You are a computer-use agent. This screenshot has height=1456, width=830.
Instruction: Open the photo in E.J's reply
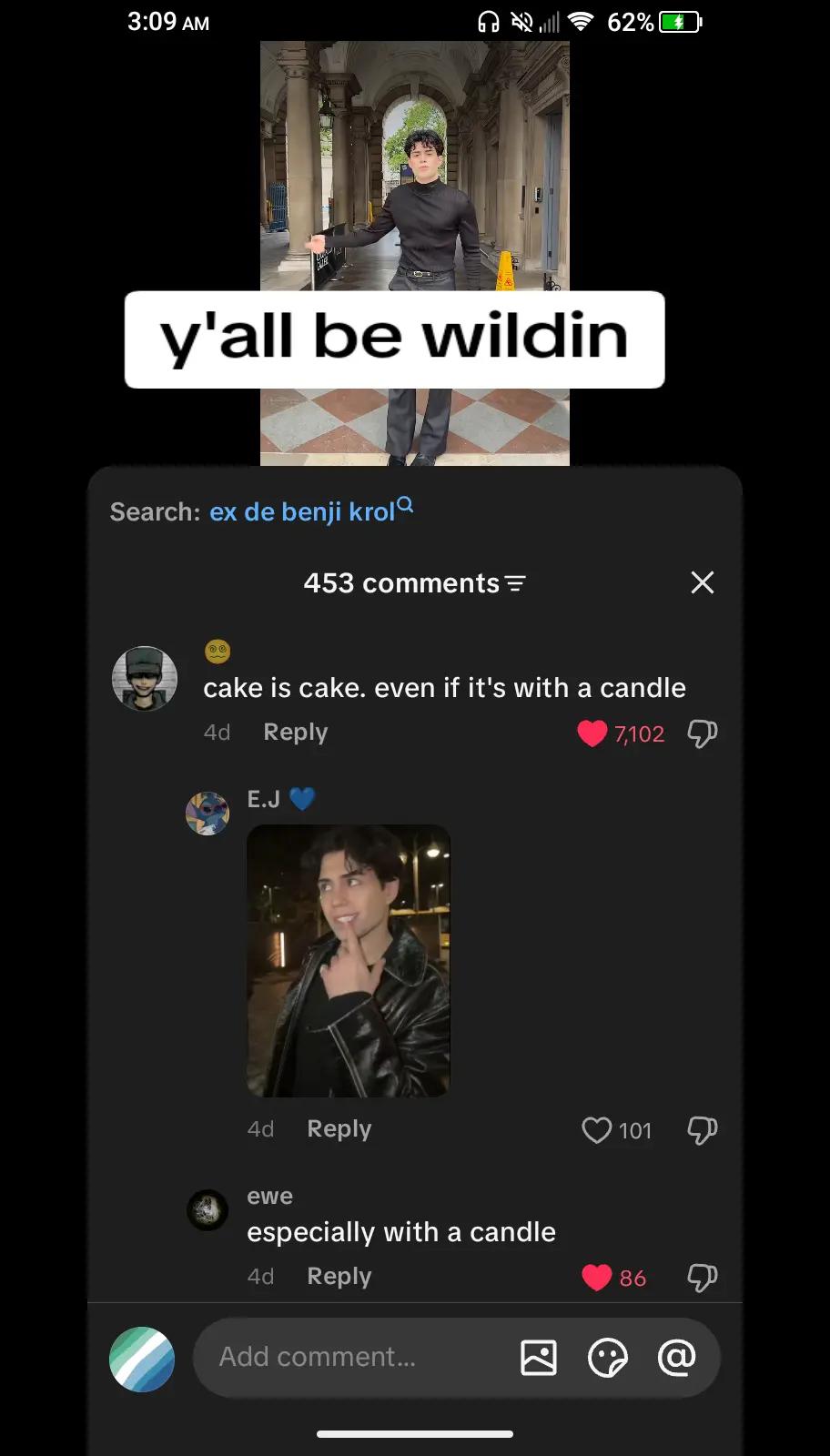(x=349, y=960)
